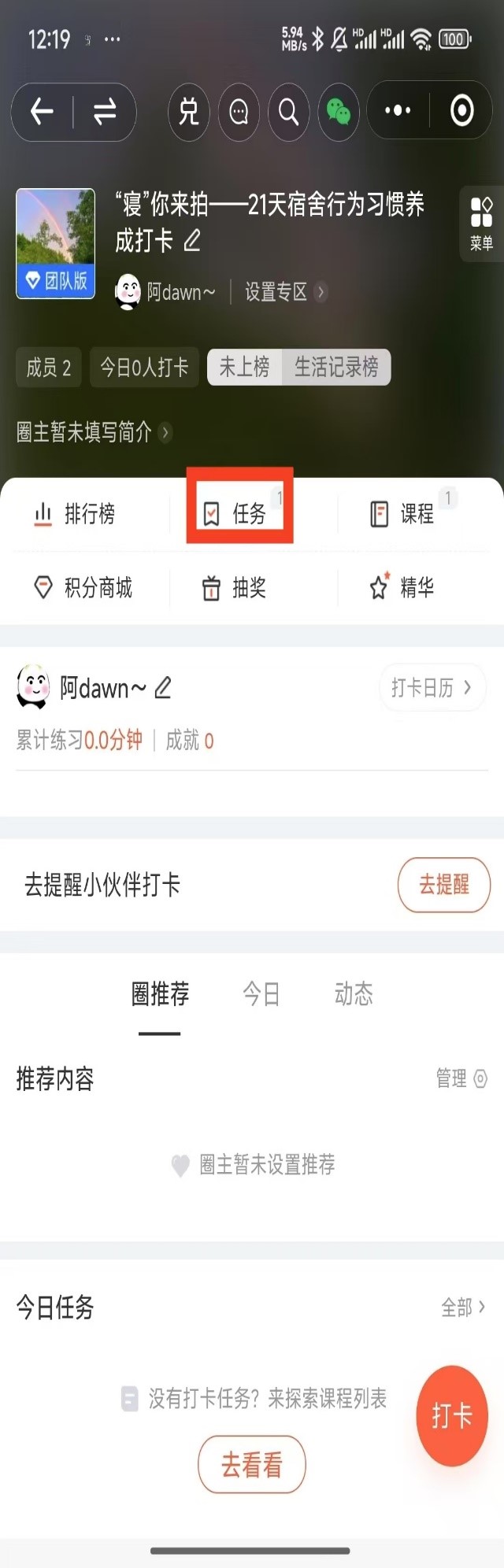The width and height of the screenshot is (504, 1568).
Task: Tap the orange 打卡 floating button
Action: (452, 1416)
